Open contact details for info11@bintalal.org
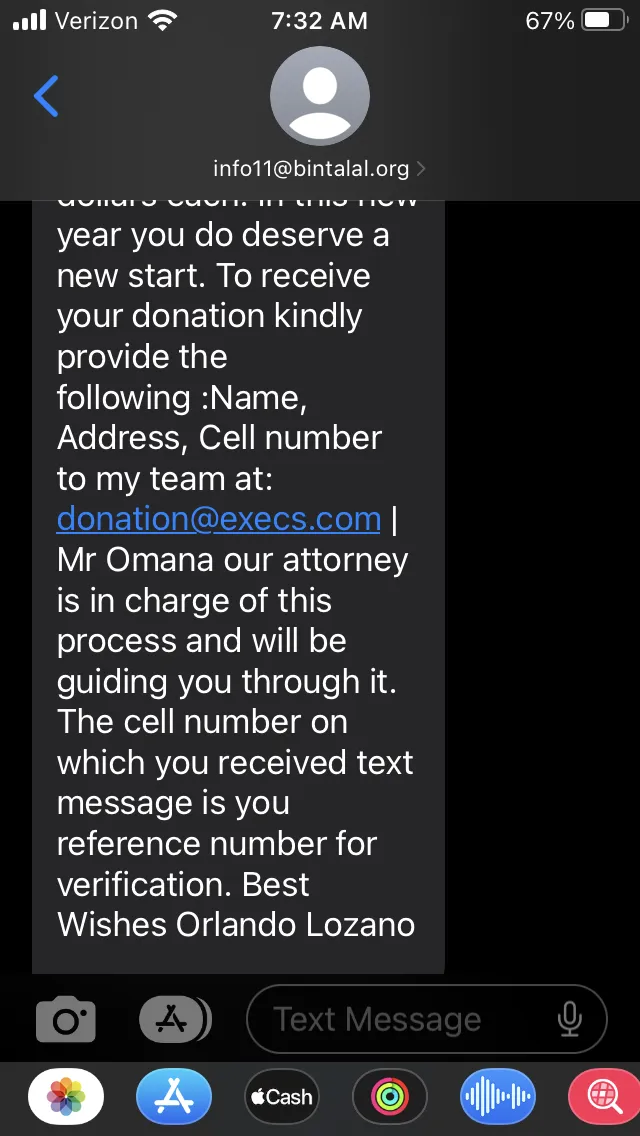This screenshot has width=640, height=1136. pos(319,169)
